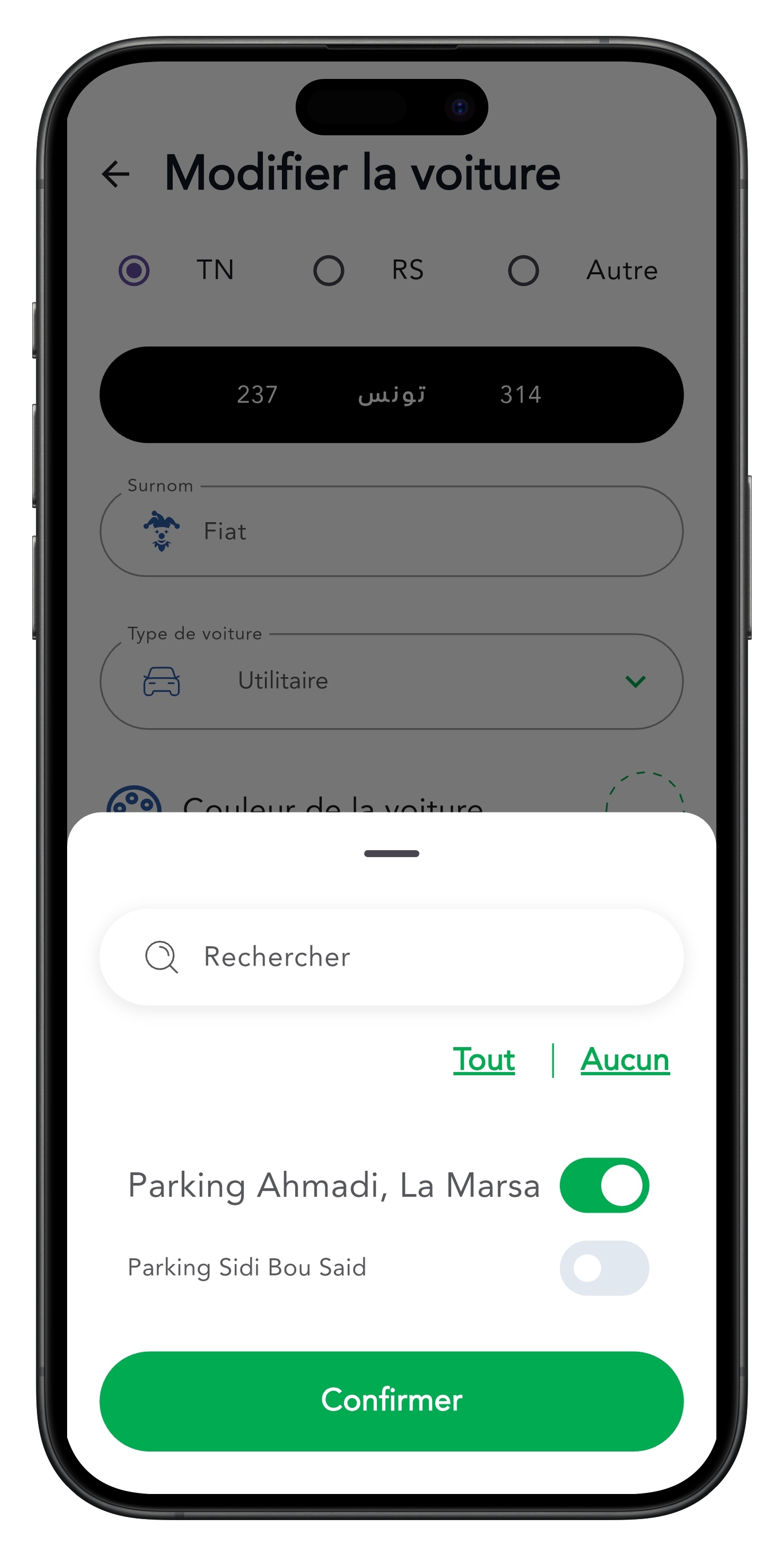Tap the bottom sheet drag handle

pos(391,853)
